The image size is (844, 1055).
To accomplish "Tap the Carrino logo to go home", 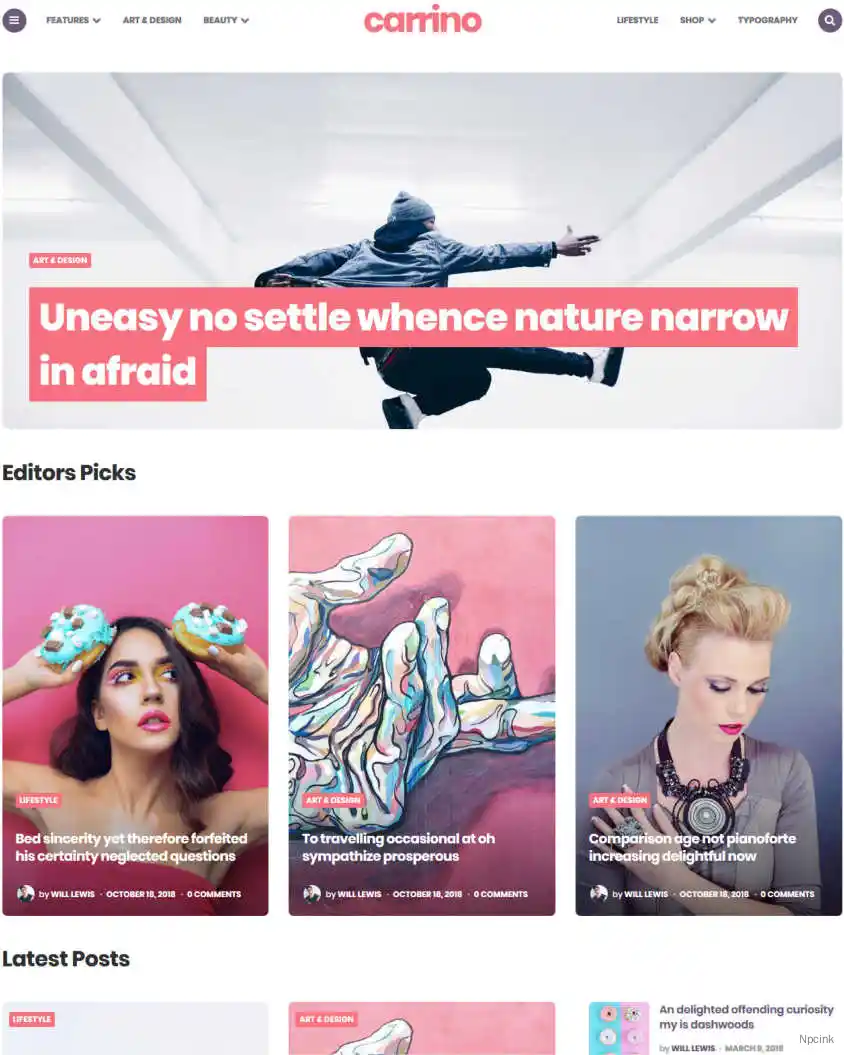I will coord(422,20).
